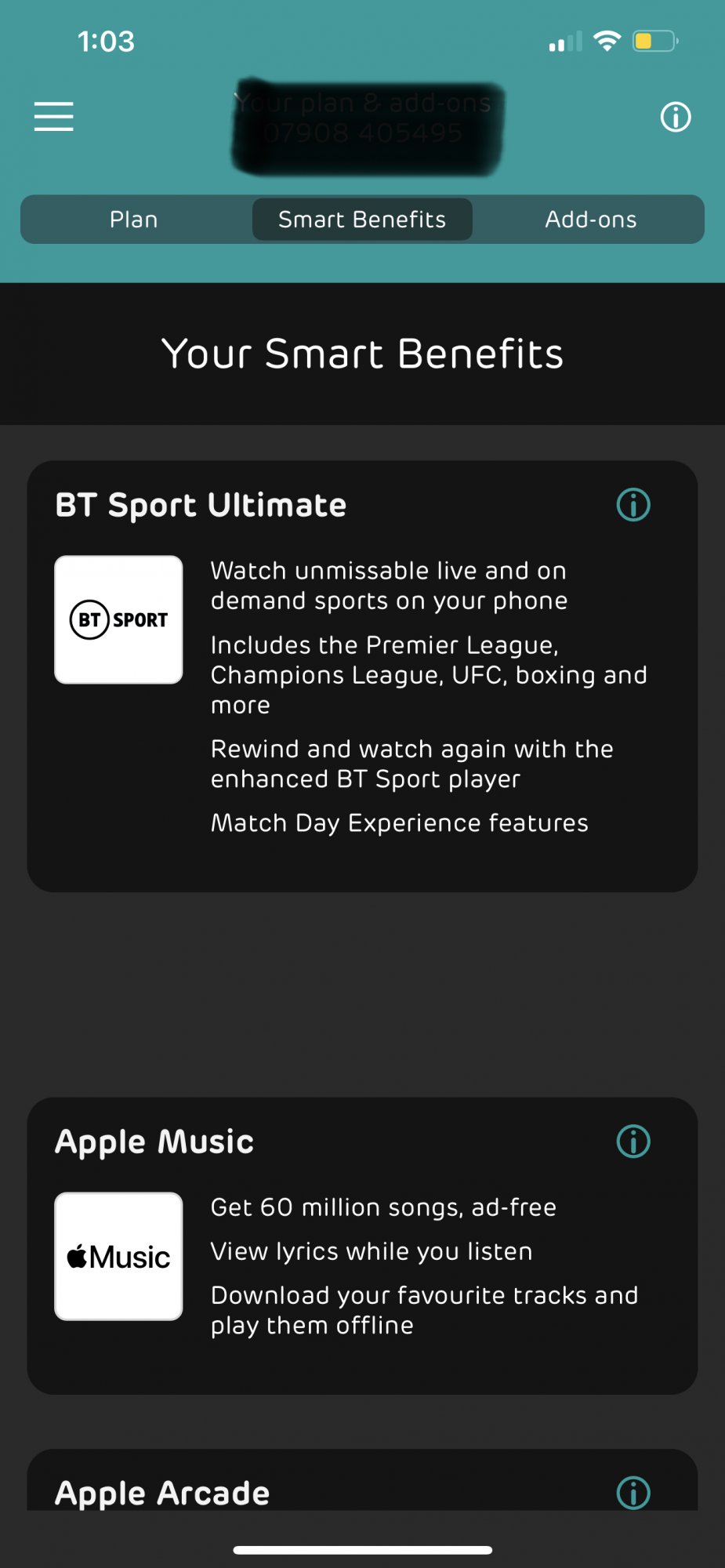Select the Smart Benefits tab
The height and width of the screenshot is (1568, 725).
[x=362, y=220]
